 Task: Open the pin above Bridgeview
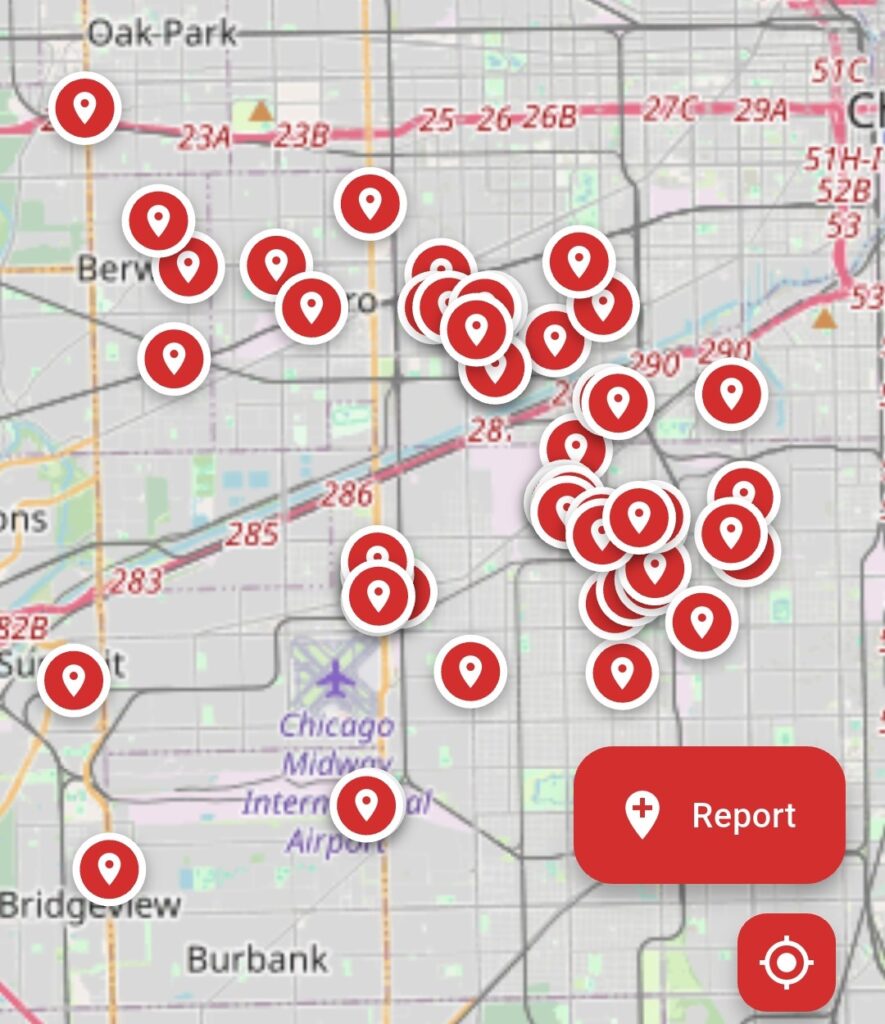(x=109, y=869)
